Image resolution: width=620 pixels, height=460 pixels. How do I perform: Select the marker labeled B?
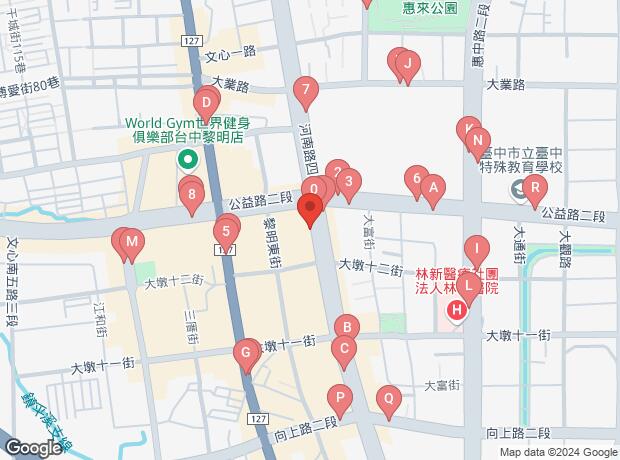click(x=346, y=326)
